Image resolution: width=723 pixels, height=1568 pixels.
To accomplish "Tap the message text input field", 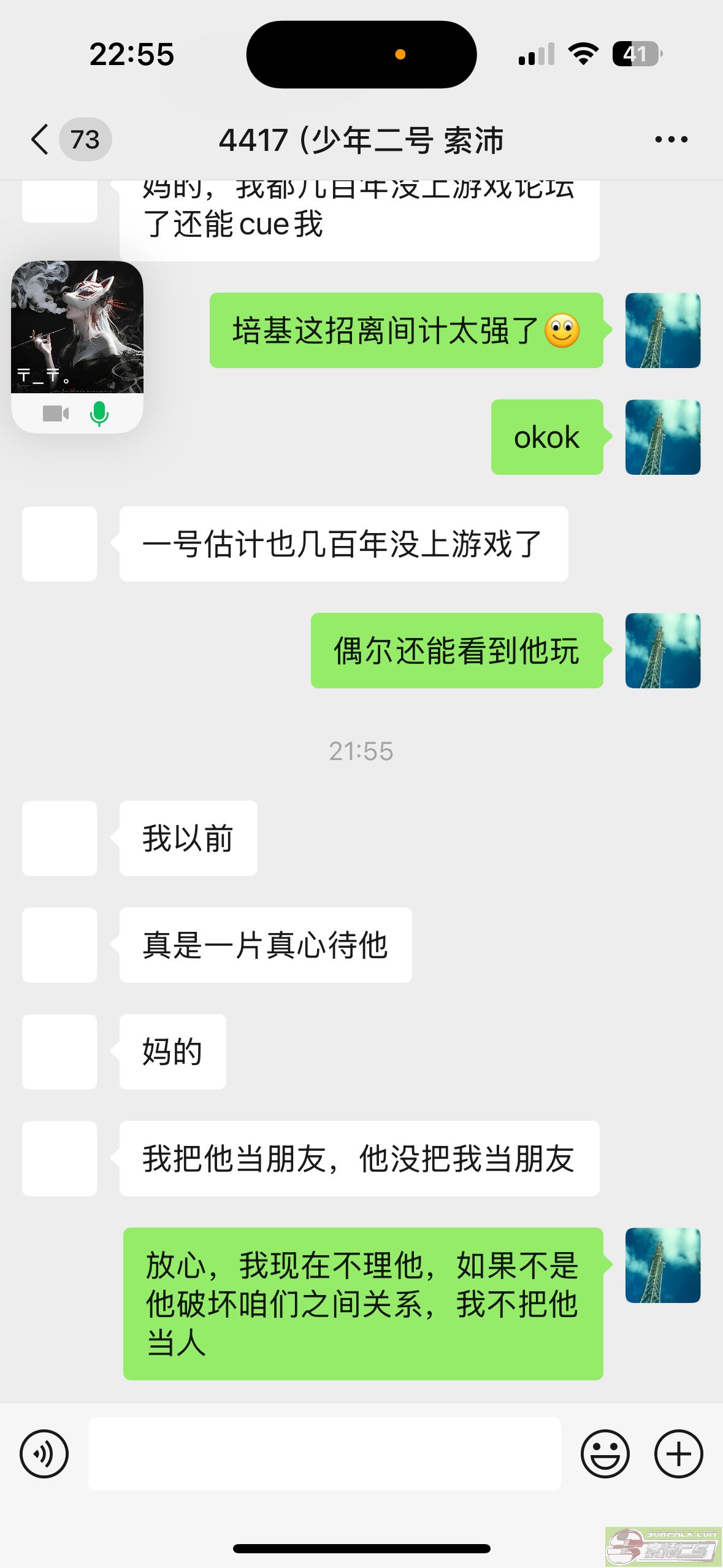I will point(324,1453).
